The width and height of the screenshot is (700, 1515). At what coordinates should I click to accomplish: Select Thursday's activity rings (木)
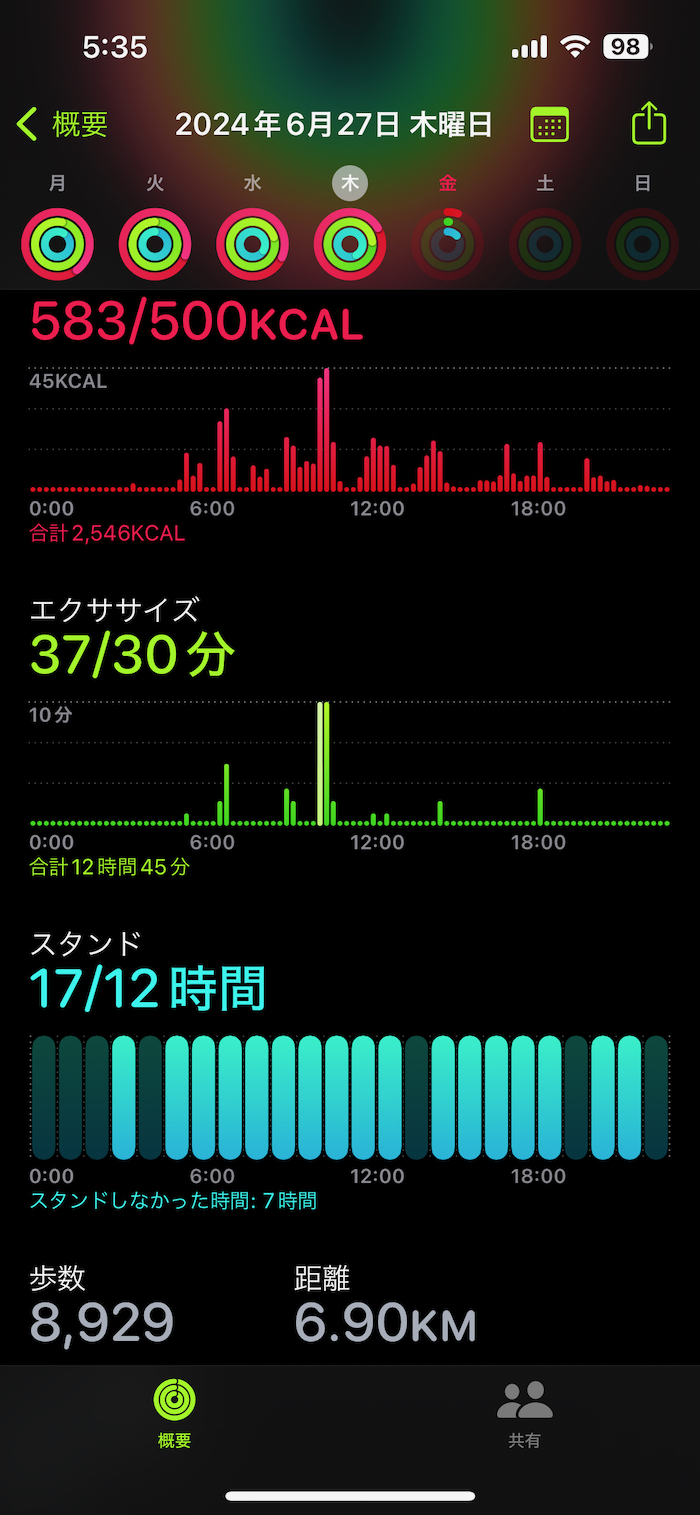pyautogui.click(x=350, y=243)
